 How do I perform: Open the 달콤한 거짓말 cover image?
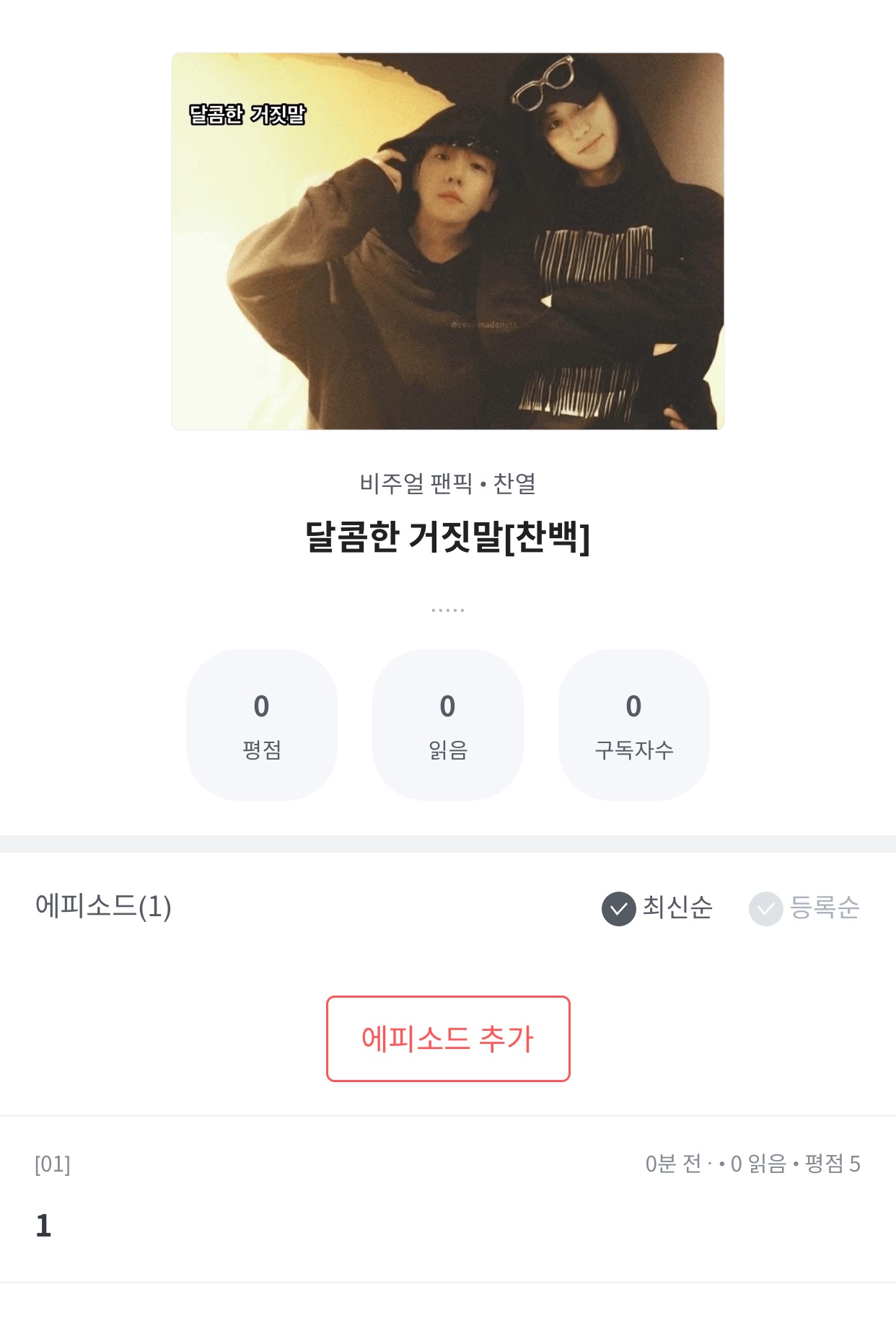tap(447, 241)
